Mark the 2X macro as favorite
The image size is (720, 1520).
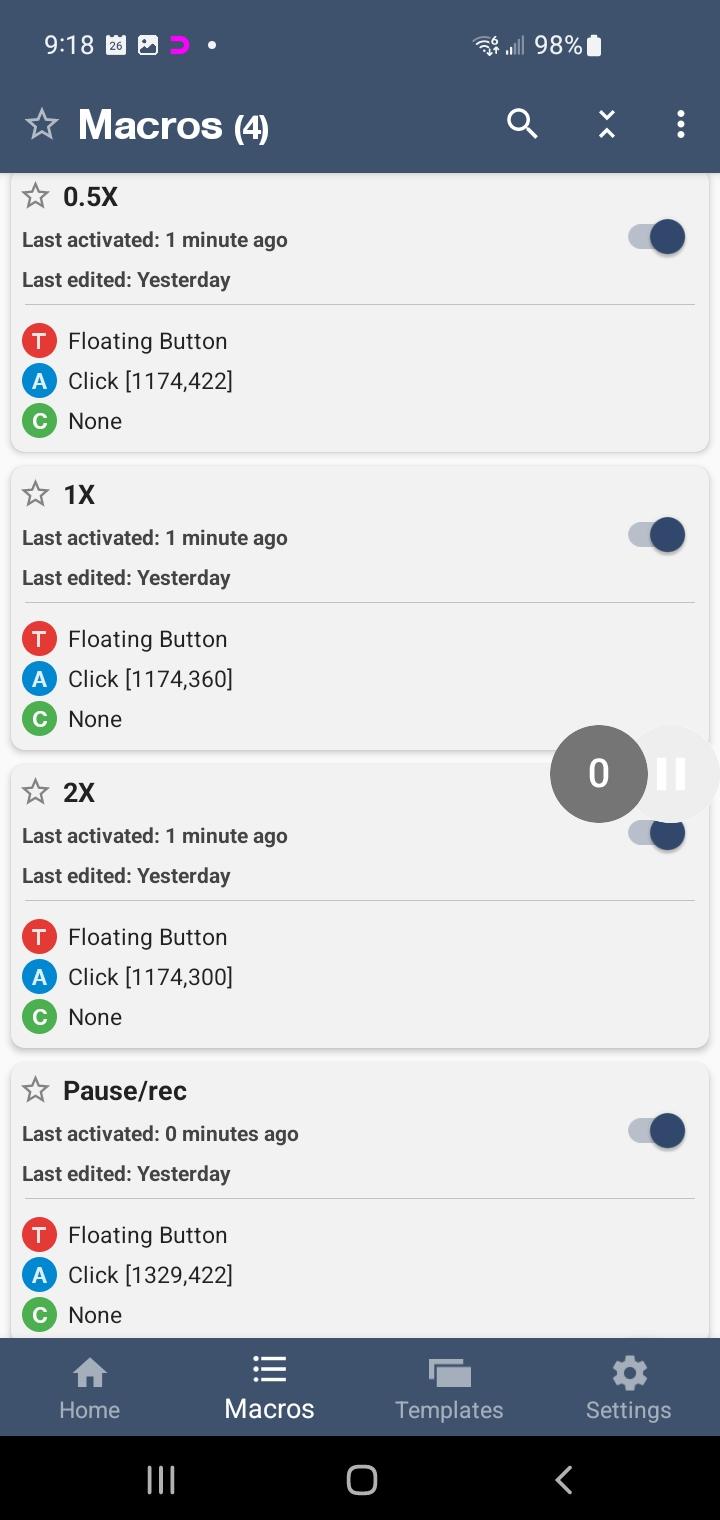click(x=36, y=792)
